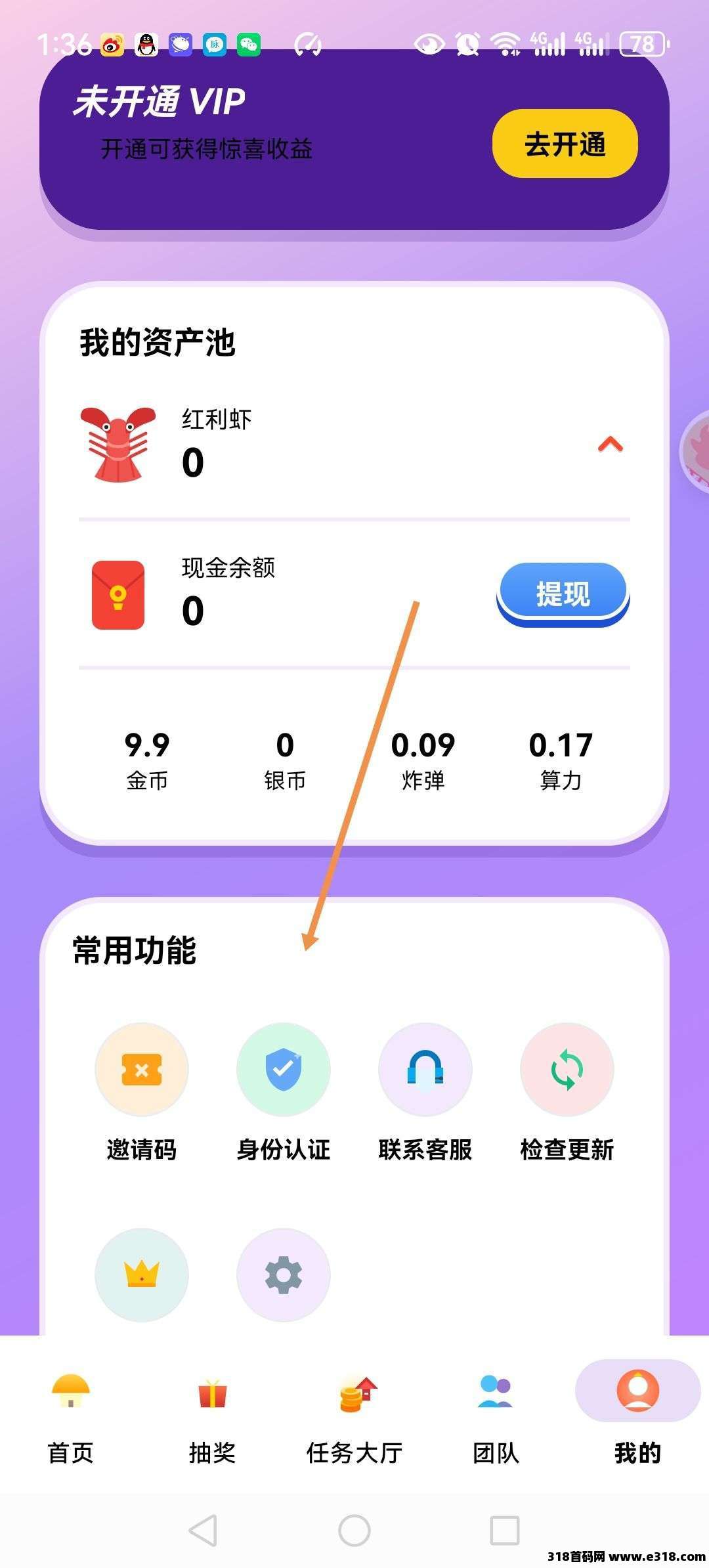
Task: Tap the floating pink mascot icon
Action: [696, 452]
